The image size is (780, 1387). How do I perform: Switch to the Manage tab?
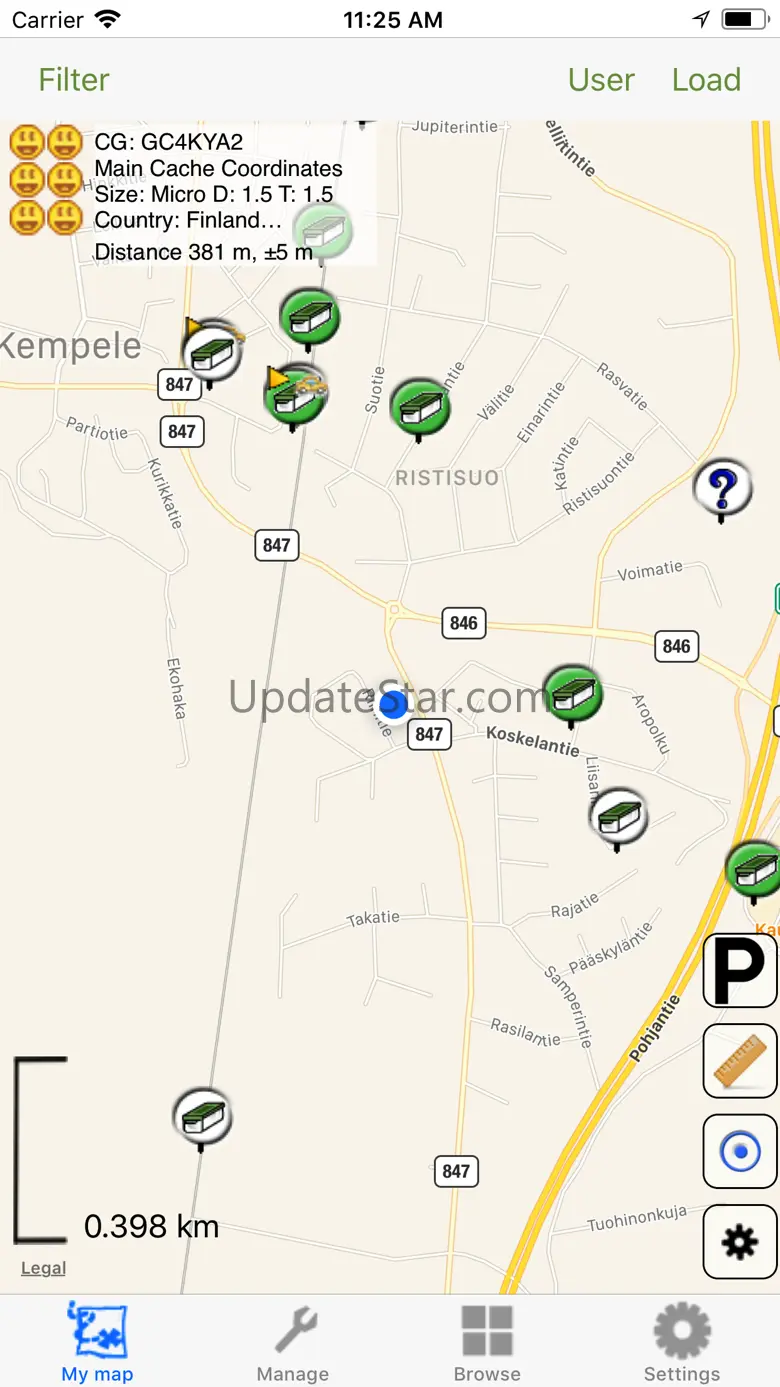click(293, 1343)
